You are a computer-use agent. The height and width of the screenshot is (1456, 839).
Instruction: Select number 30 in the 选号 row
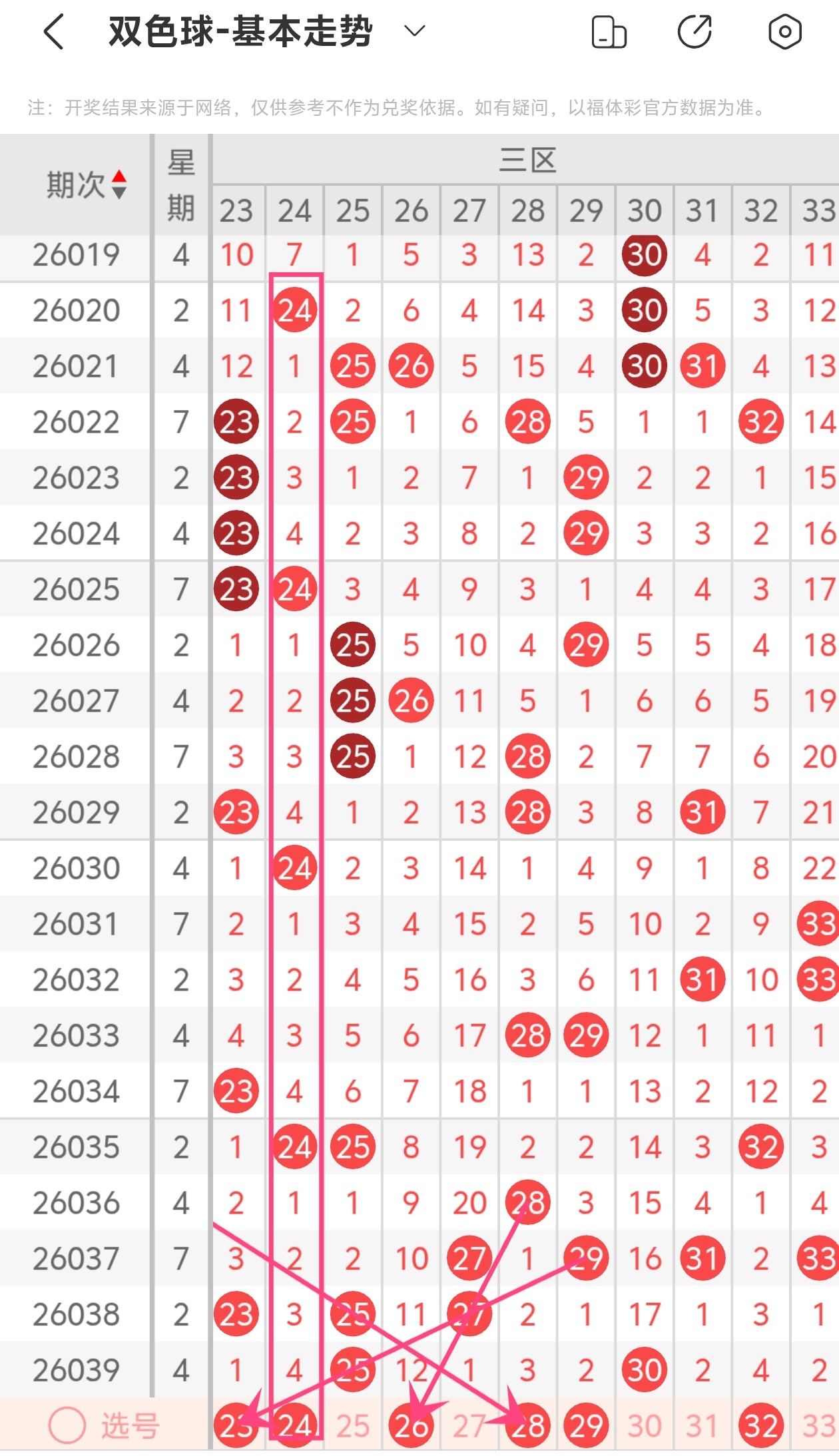pos(645,1425)
